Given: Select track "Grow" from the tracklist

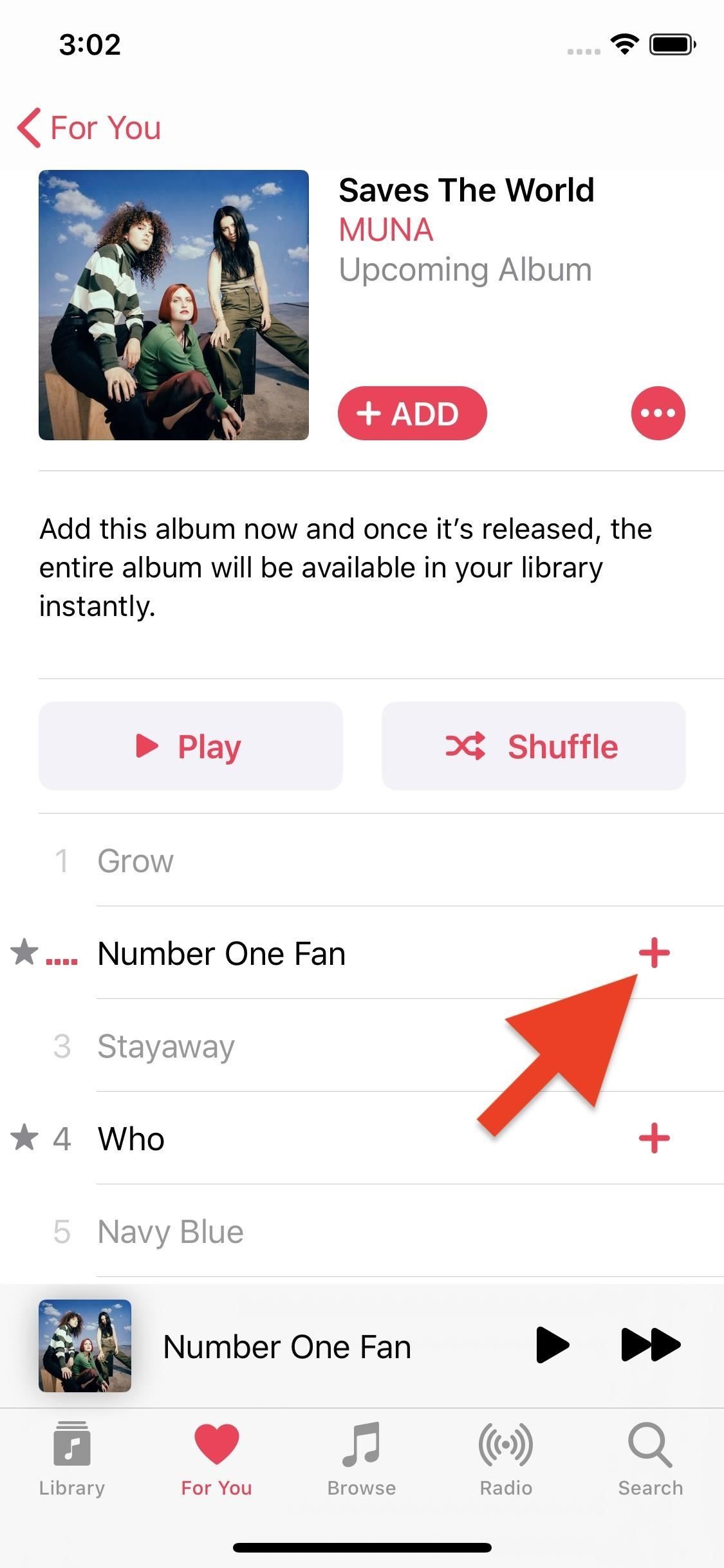Looking at the screenshot, I should click(135, 860).
